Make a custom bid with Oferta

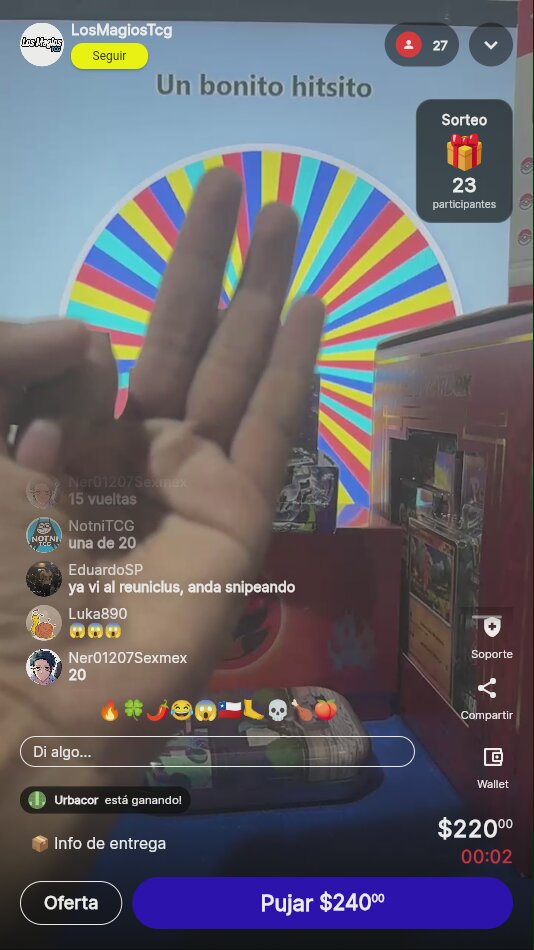click(x=71, y=903)
